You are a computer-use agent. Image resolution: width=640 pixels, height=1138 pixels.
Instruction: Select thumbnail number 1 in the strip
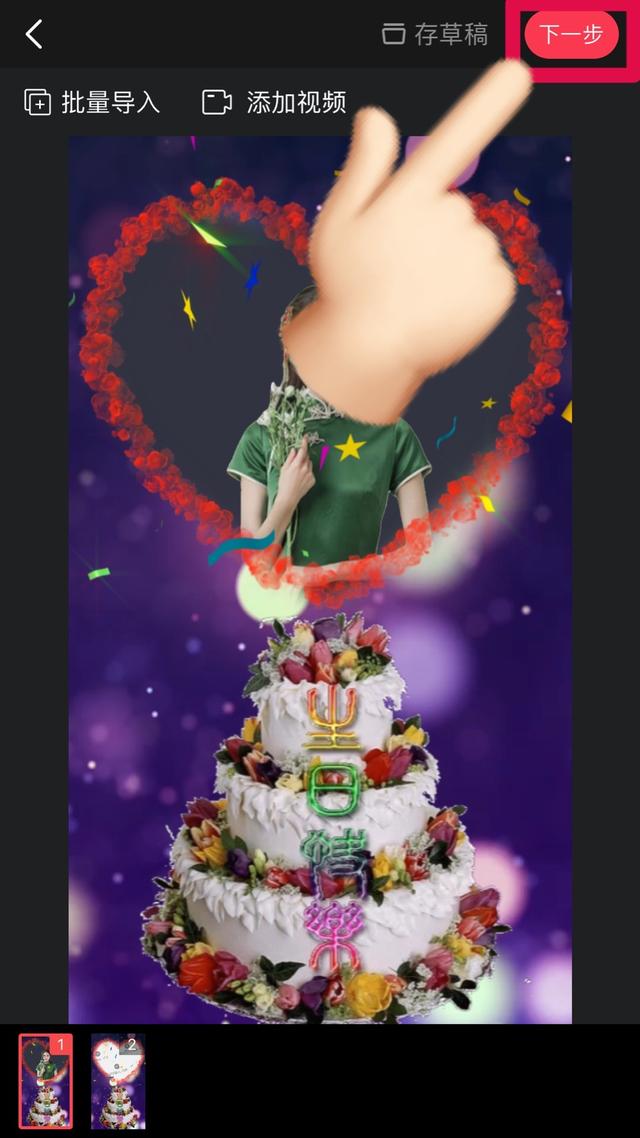[x=46, y=1081]
